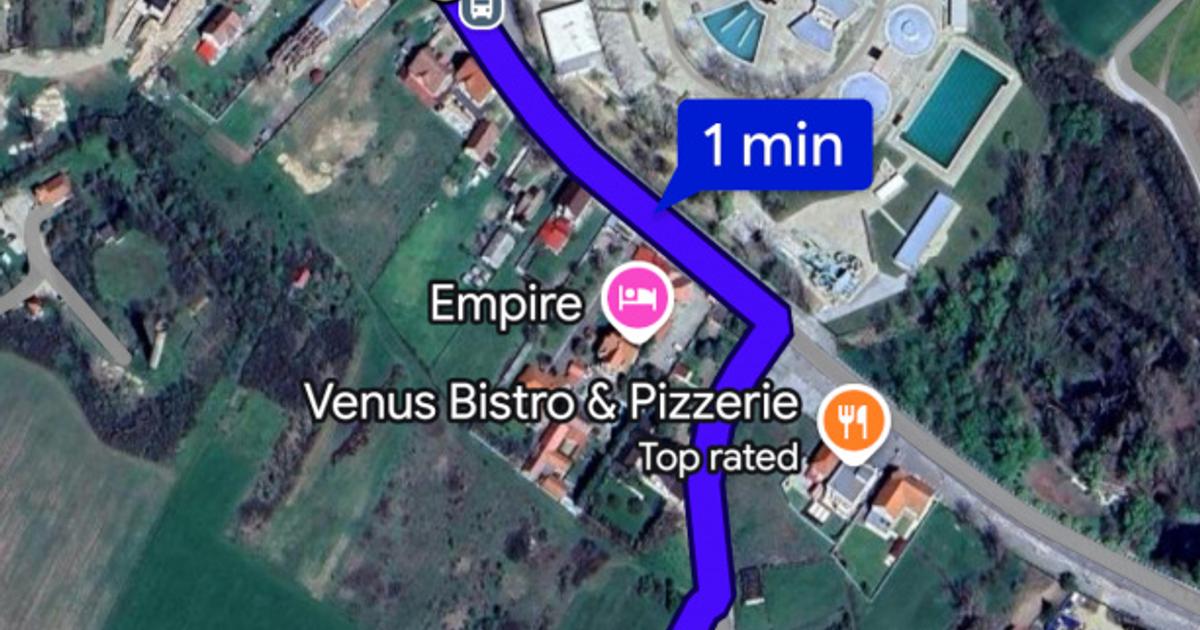Select the Venus Bistro & Pizzerie restaurant pin
The image size is (1200, 630).
(x=853, y=417)
